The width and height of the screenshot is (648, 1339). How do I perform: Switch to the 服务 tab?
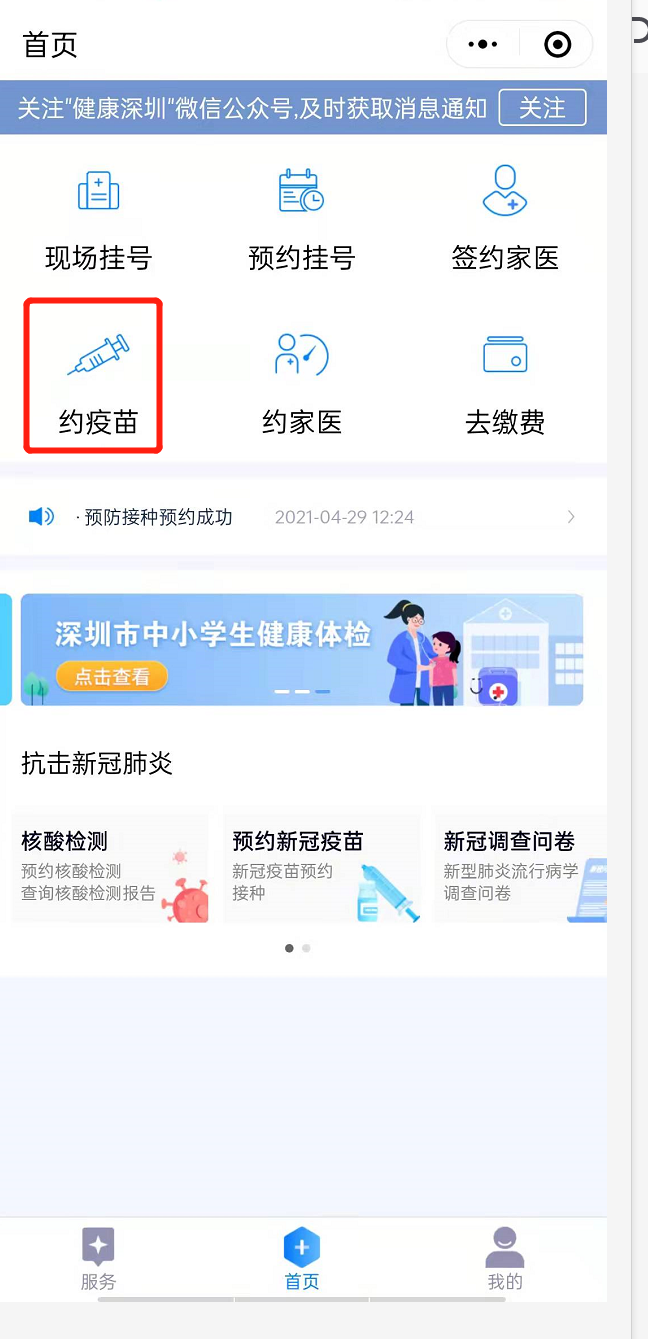click(98, 1259)
